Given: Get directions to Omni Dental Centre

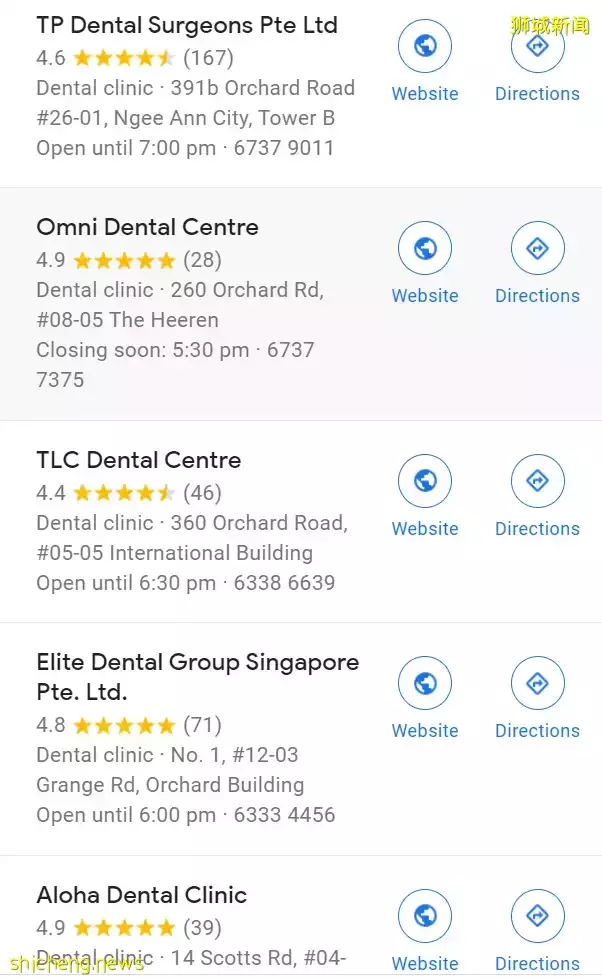Looking at the screenshot, I should point(537,249).
